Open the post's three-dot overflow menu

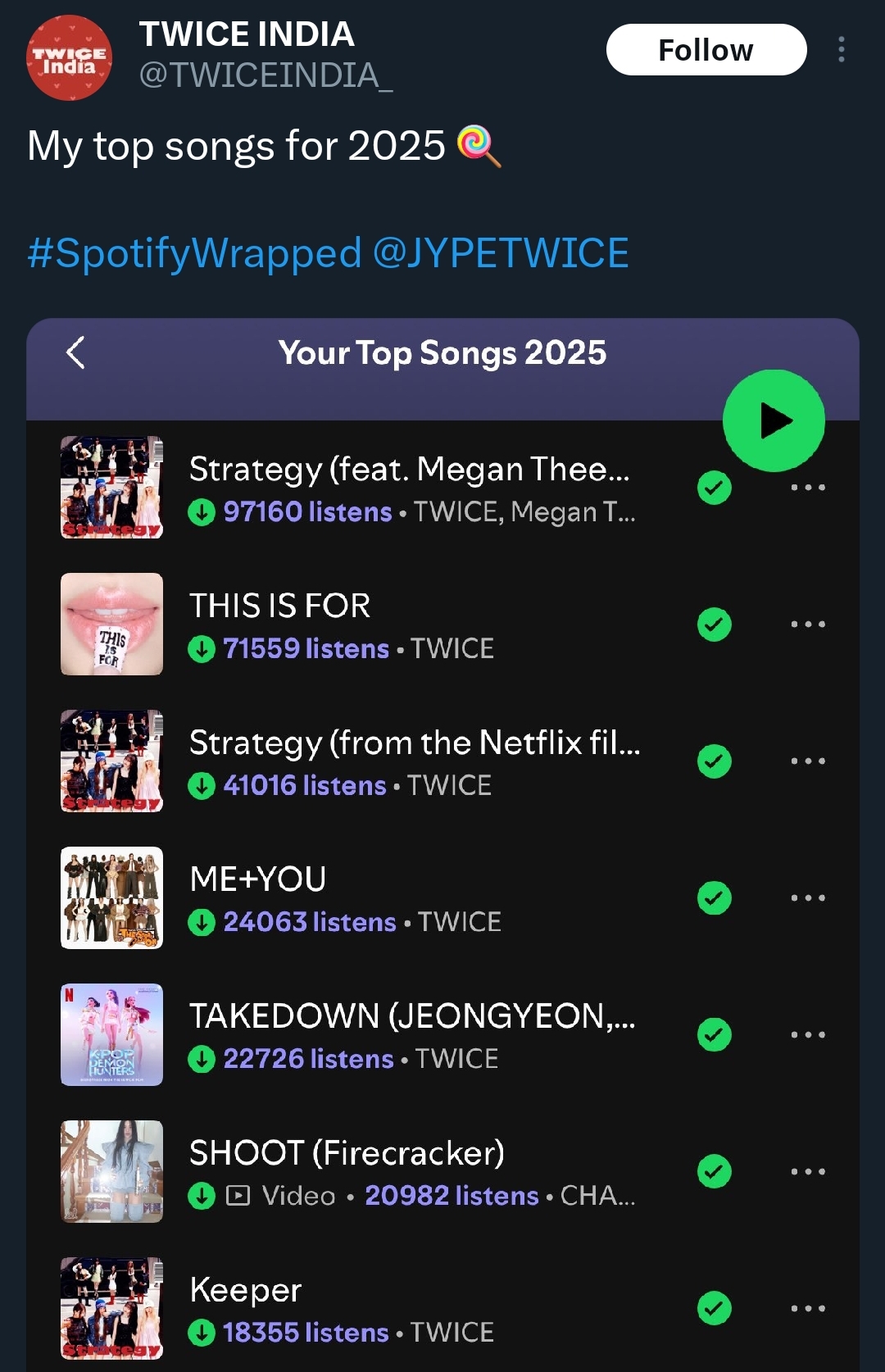(x=841, y=50)
